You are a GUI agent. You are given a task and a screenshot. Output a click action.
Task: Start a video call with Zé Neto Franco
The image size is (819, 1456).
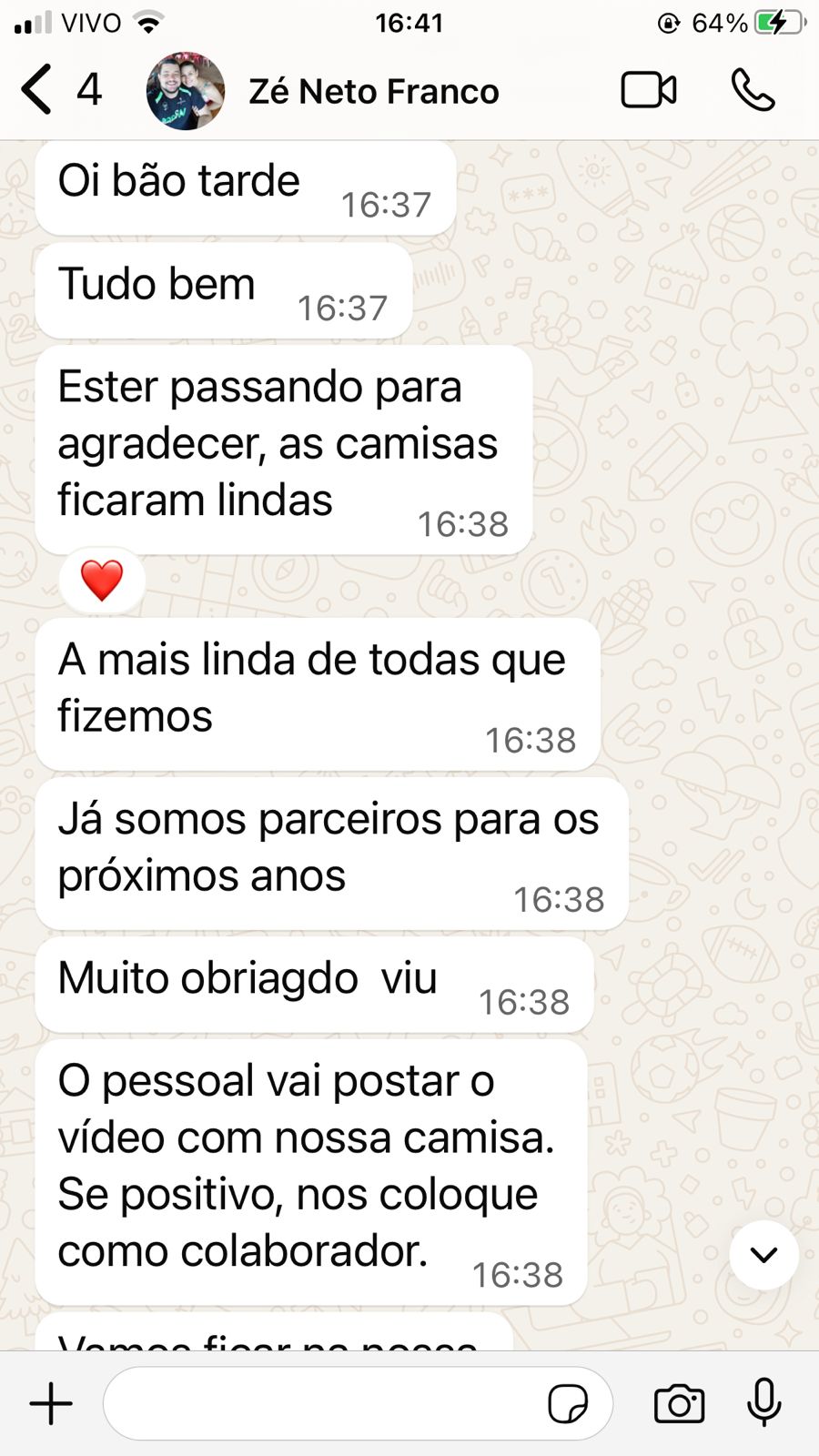(648, 90)
